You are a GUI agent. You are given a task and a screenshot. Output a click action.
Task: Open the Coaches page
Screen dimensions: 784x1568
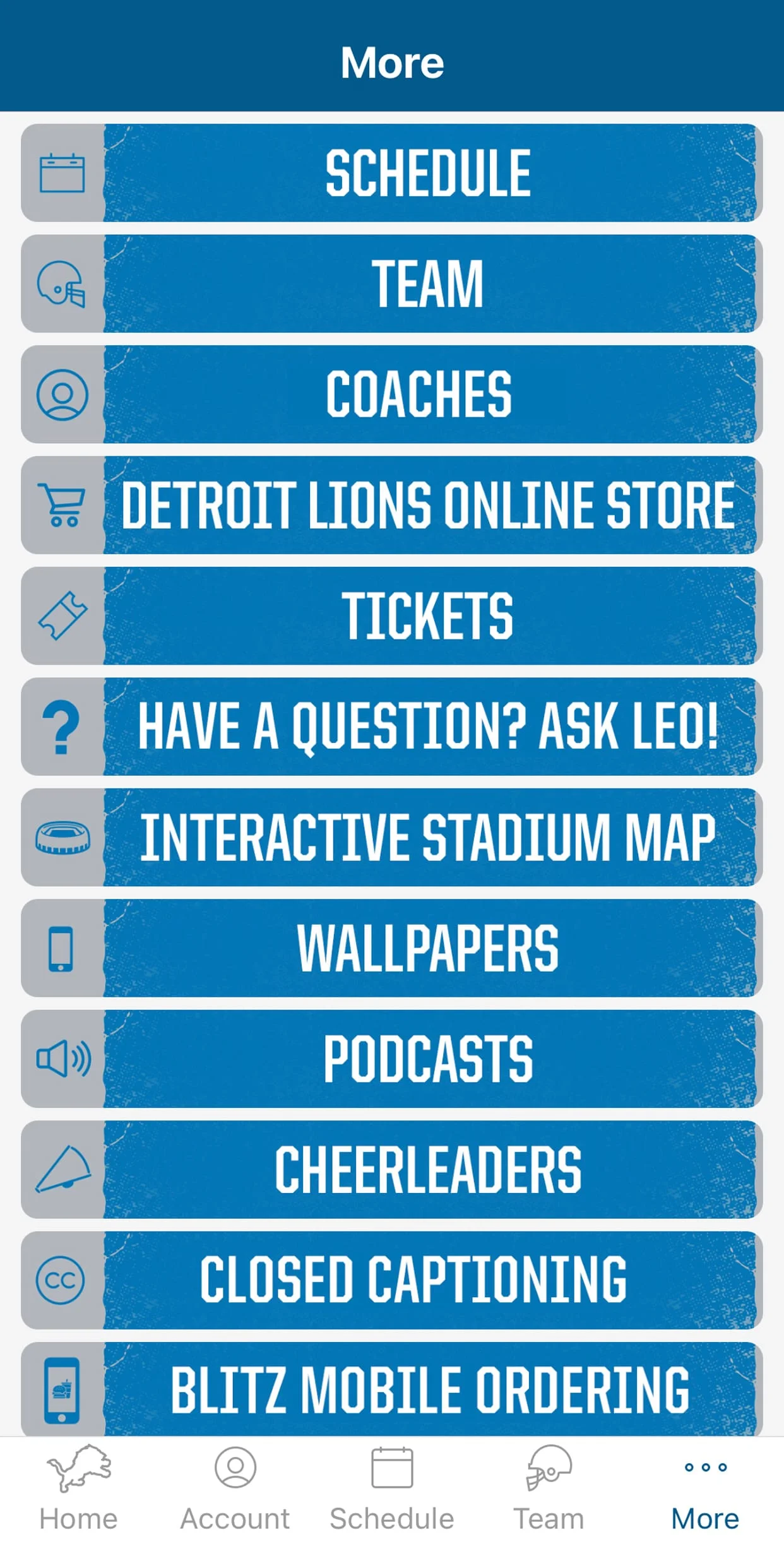point(419,395)
